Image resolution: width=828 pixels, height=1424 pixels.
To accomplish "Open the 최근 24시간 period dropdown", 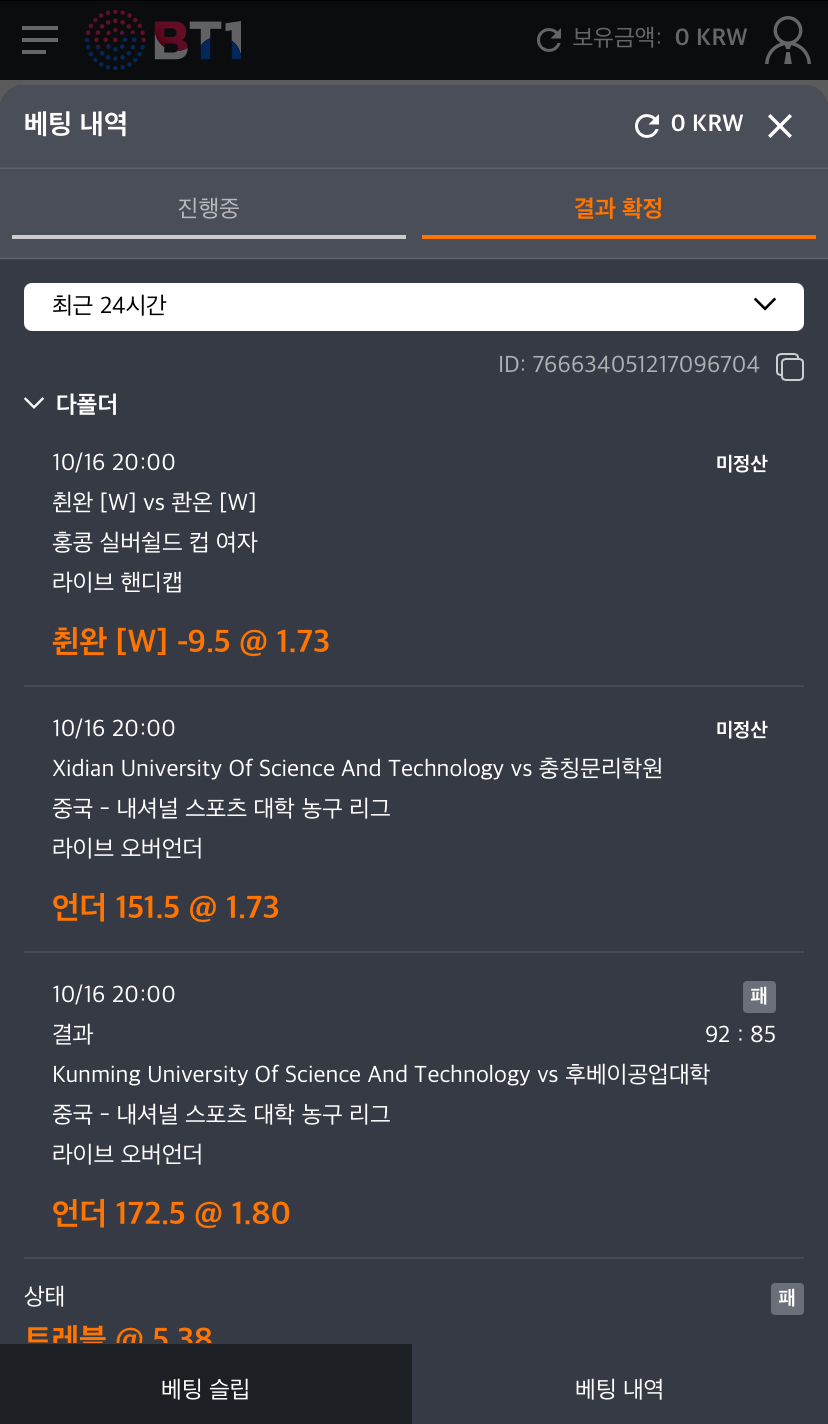I will pyautogui.click(x=413, y=306).
